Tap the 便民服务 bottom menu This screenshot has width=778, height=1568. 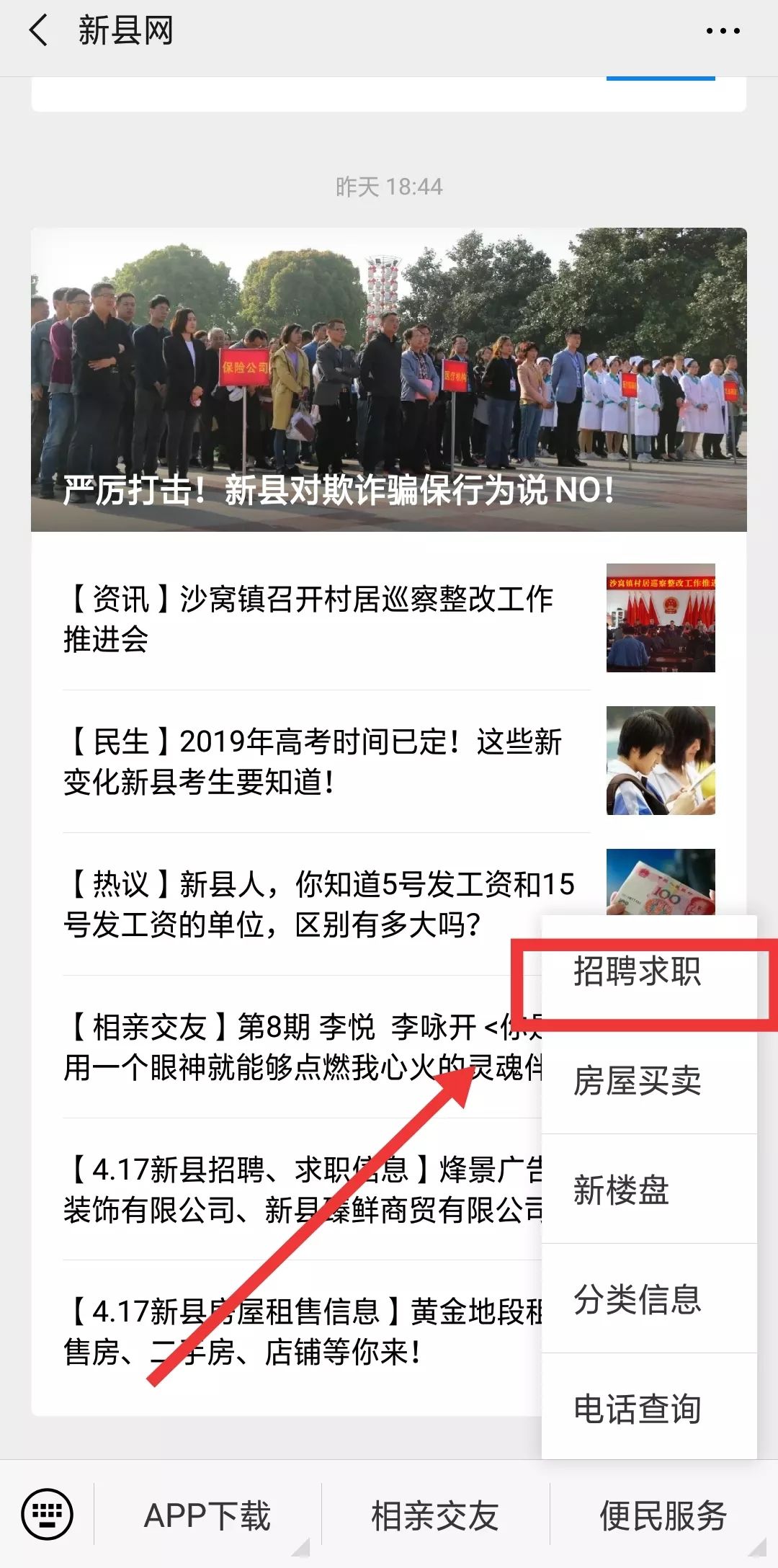[x=663, y=1515]
